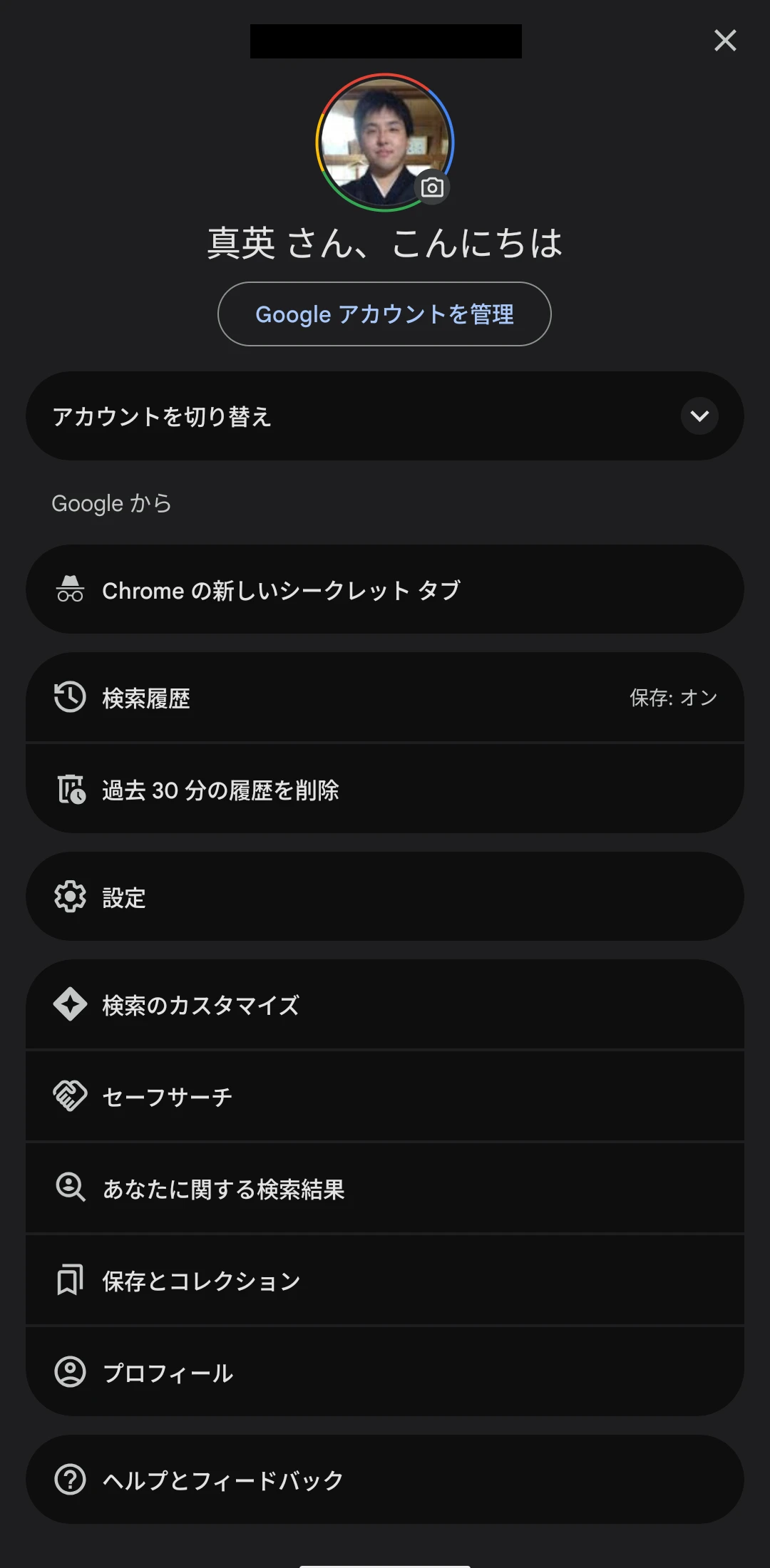Viewport: 770px width, 1568px height.
Task: Open 保存とコレクション
Action: coord(384,1281)
